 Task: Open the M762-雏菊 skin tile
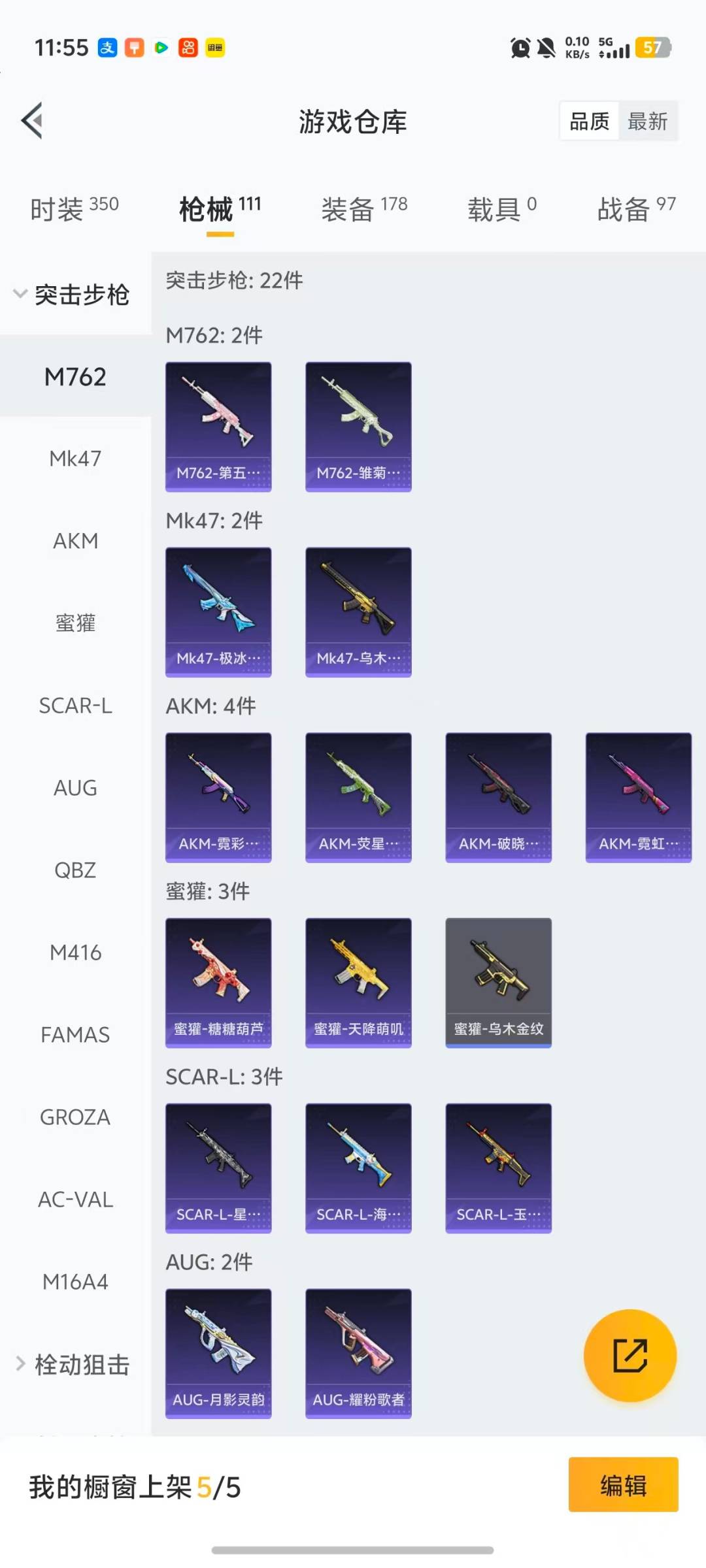(x=358, y=426)
